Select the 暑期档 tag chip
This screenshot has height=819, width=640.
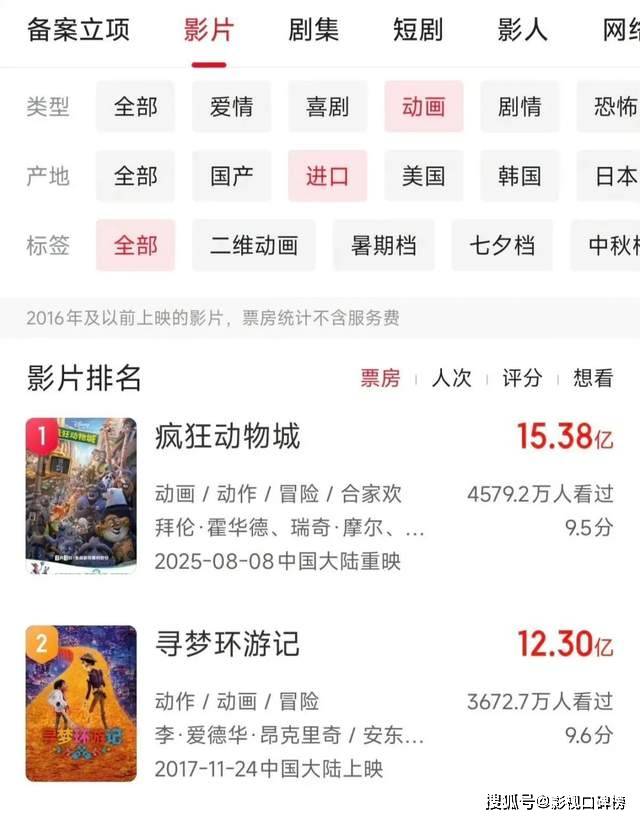pos(384,246)
